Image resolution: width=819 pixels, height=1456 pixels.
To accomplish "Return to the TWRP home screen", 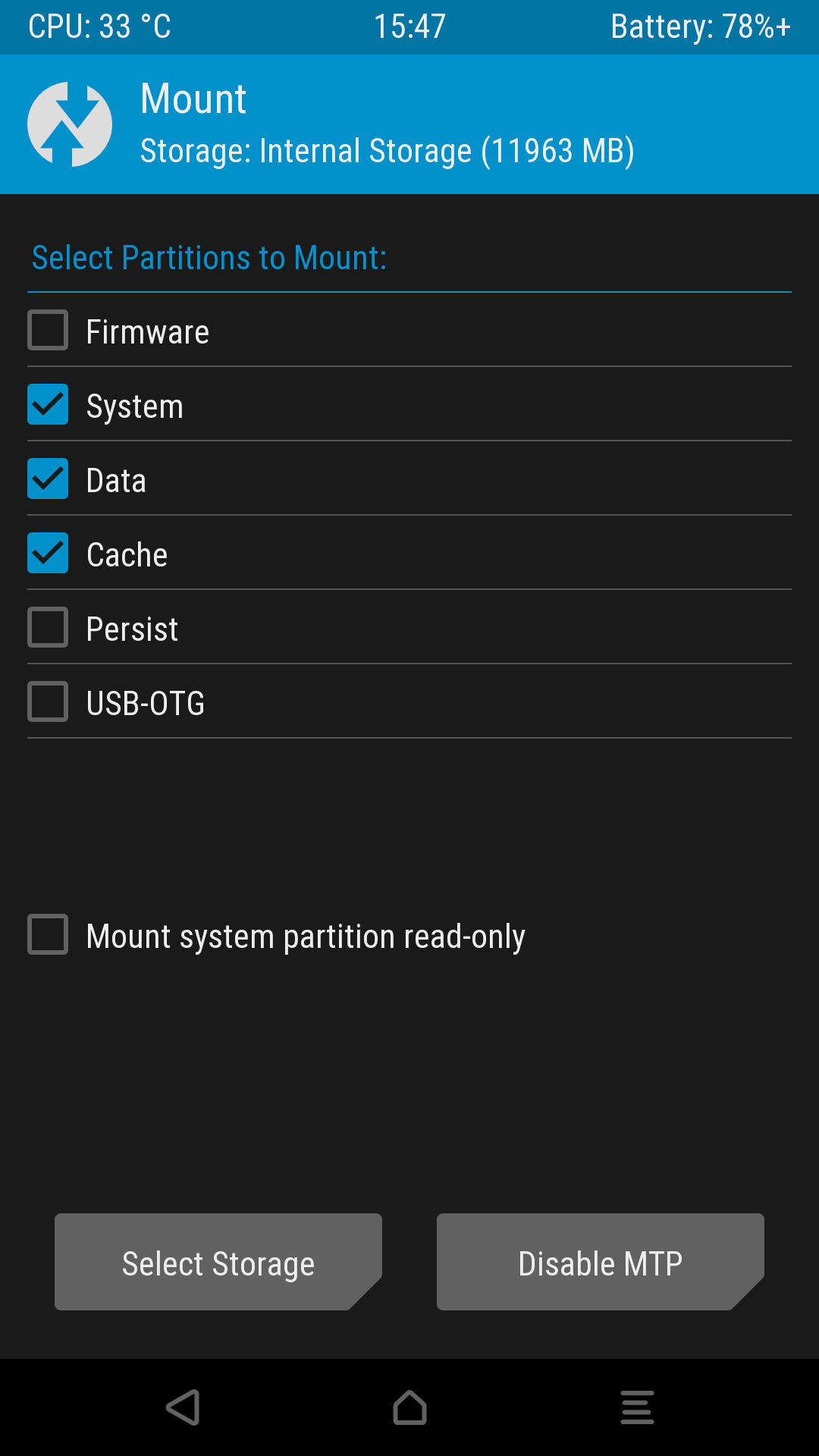I will 409,1407.
